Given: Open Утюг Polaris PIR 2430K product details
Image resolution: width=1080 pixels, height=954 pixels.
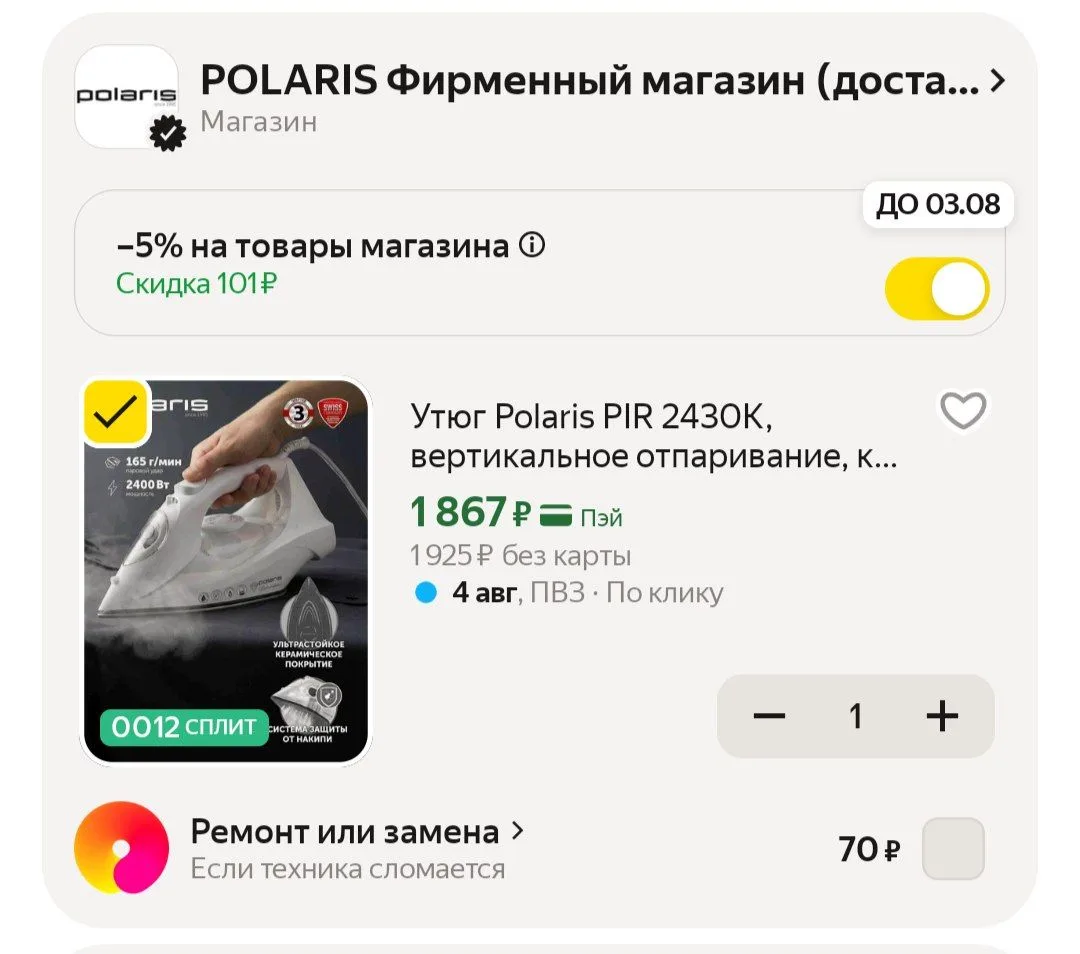Looking at the screenshot, I should pos(654,436).
